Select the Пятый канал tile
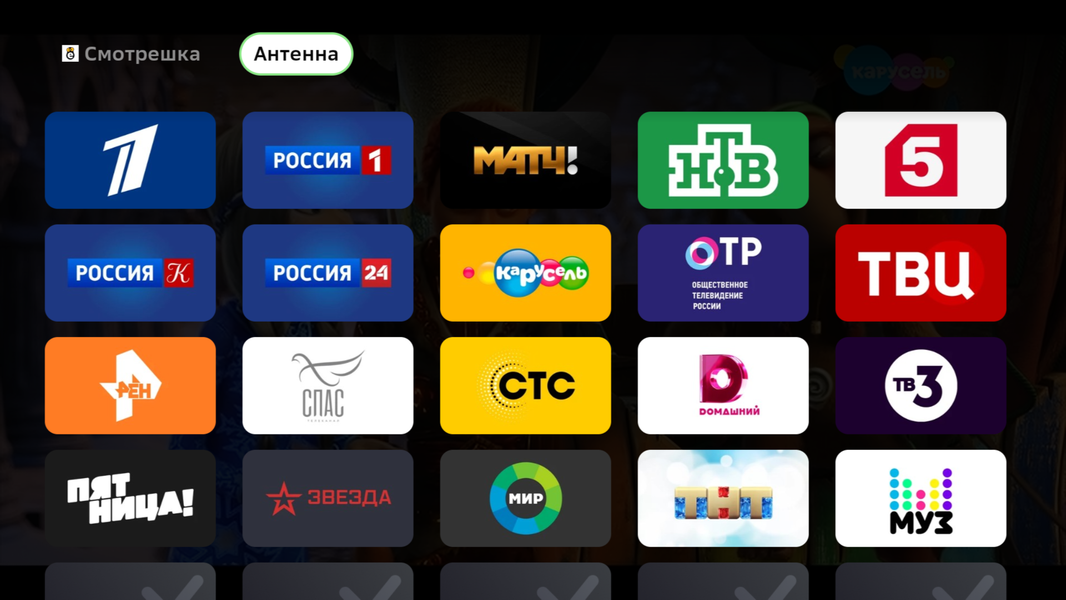1066x600 pixels. (x=920, y=160)
